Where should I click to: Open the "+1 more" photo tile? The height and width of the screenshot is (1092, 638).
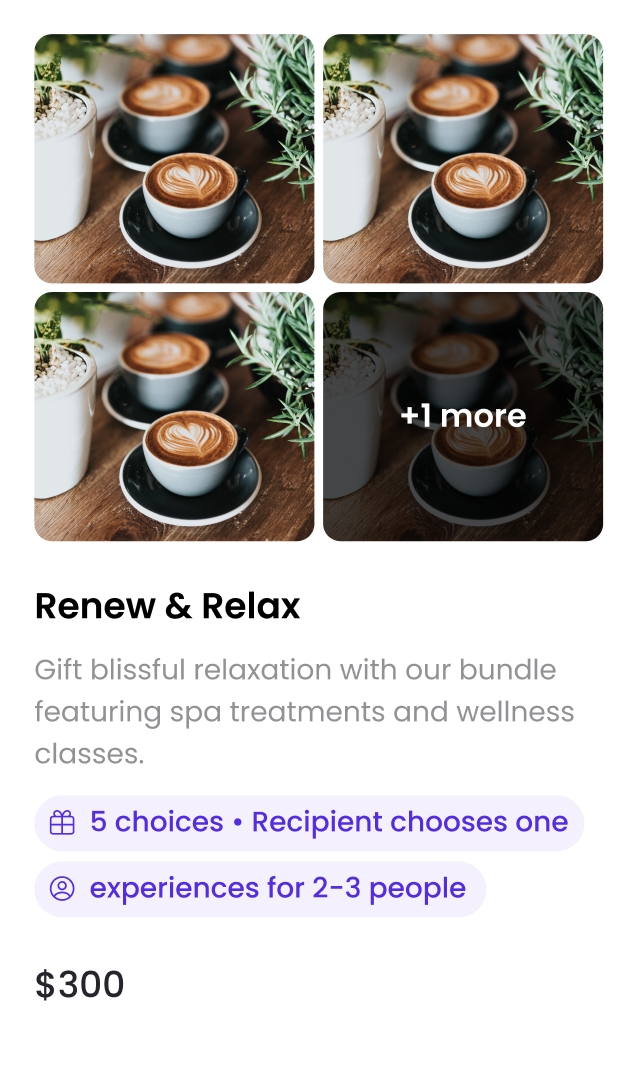(x=463, y=417)
